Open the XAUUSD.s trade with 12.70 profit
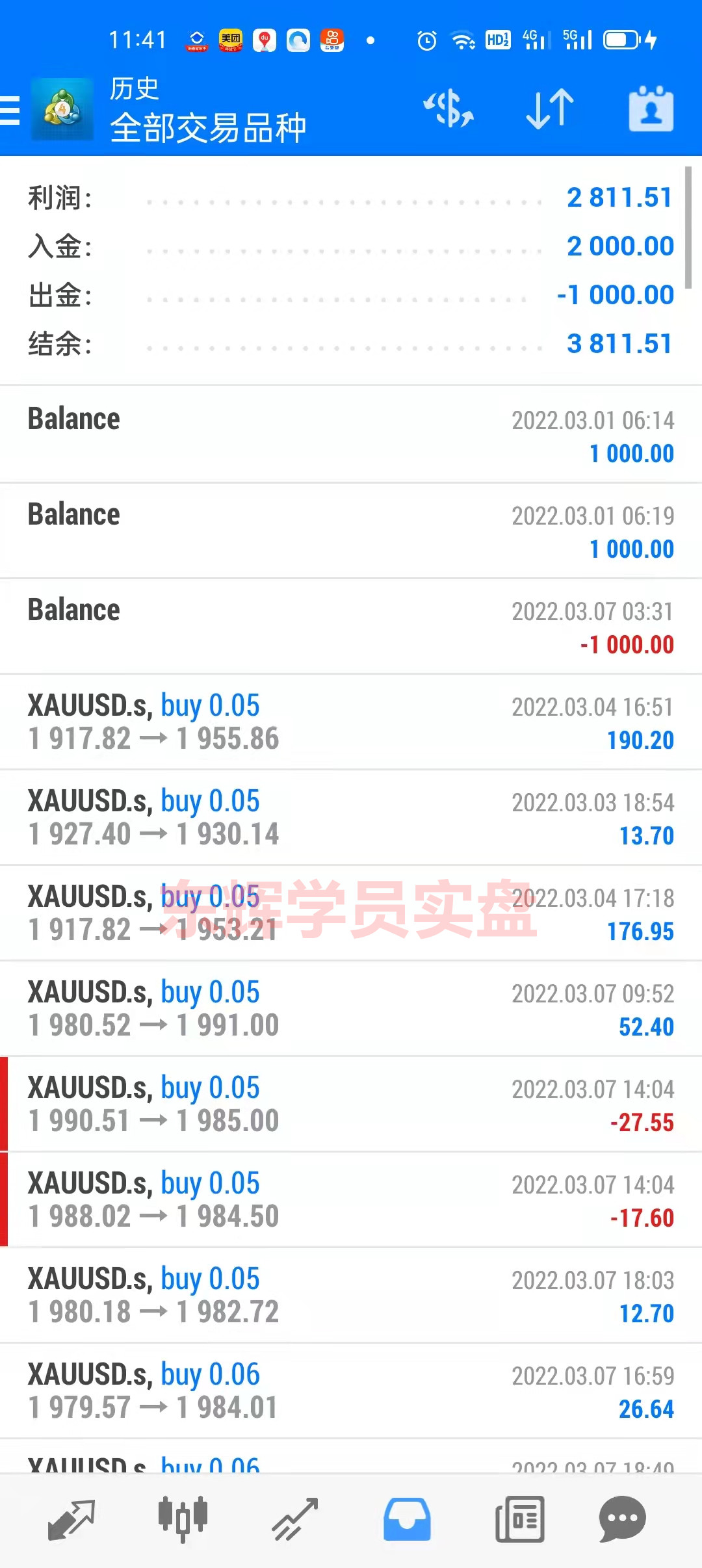The width and height of the screenshot is (702, 1568). pyautogui.click(x=351, y=1296)
